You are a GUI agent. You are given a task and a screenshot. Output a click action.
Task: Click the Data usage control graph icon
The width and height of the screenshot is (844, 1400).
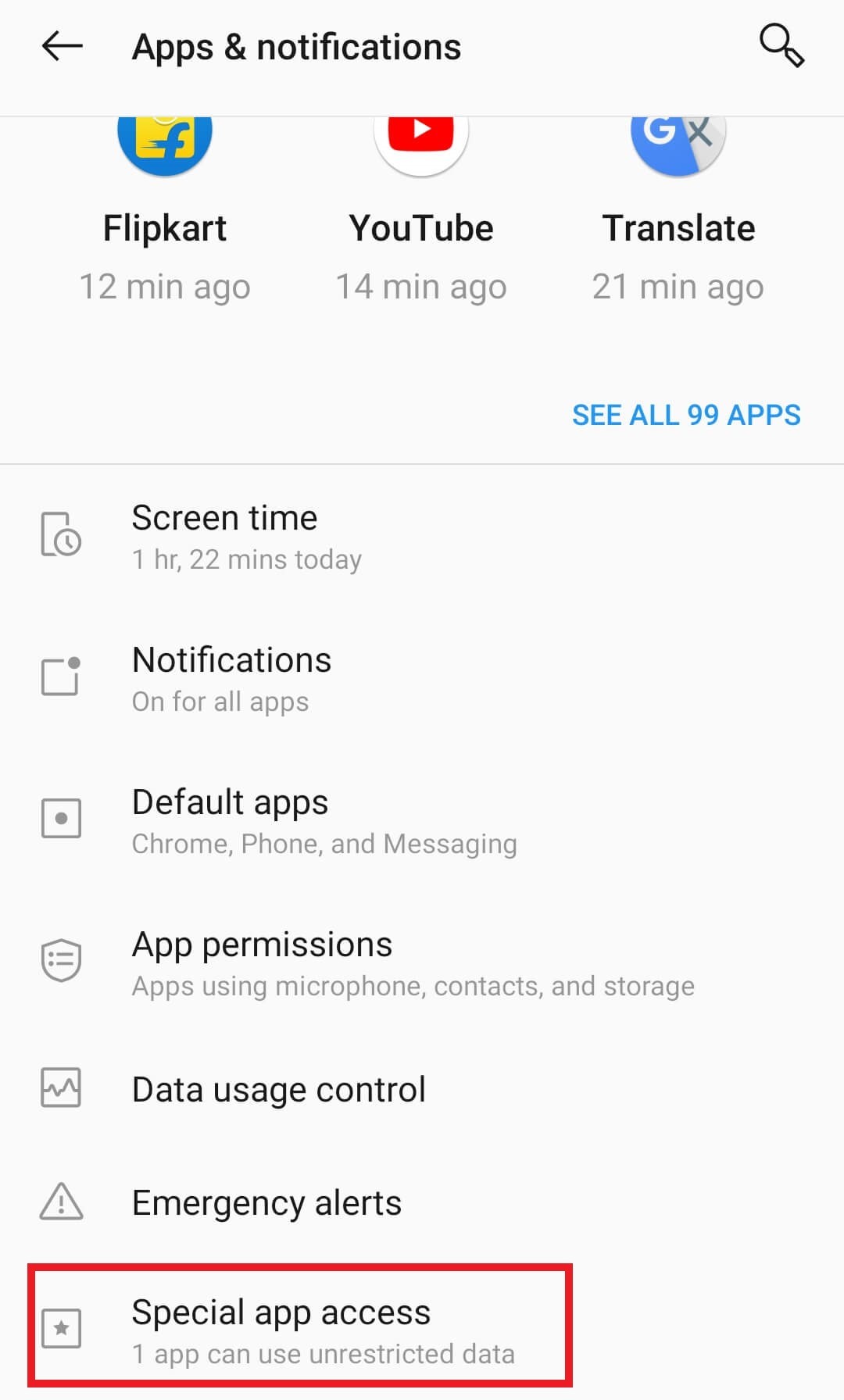pos(60,1087)
